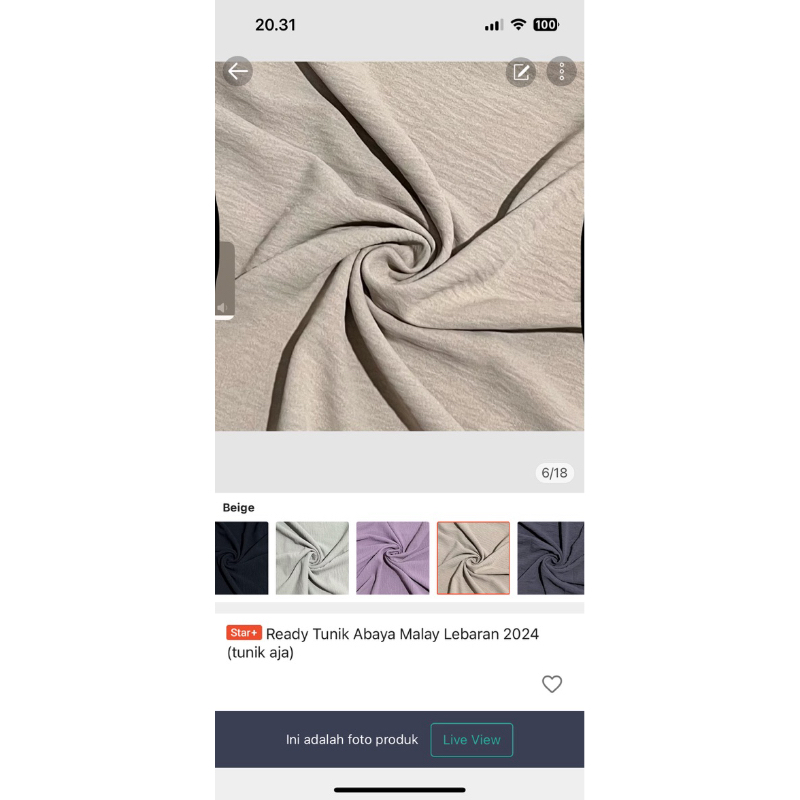The height and width of the screenshot is (800, 800).
Task: Select the dark navy fabric variant
Action: [551, 558]
